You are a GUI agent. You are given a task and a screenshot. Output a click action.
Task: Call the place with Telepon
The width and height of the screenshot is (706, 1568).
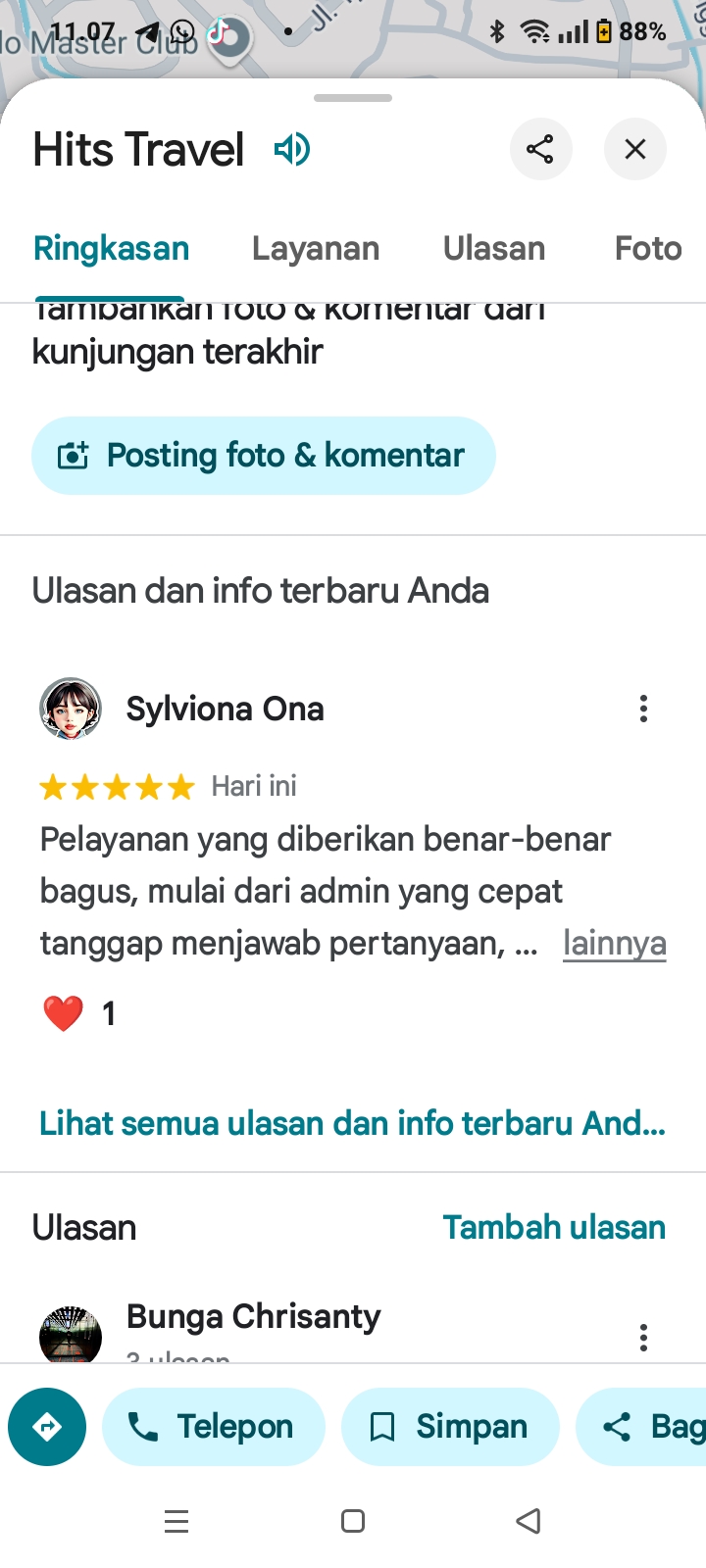[x=214, y=1427]
